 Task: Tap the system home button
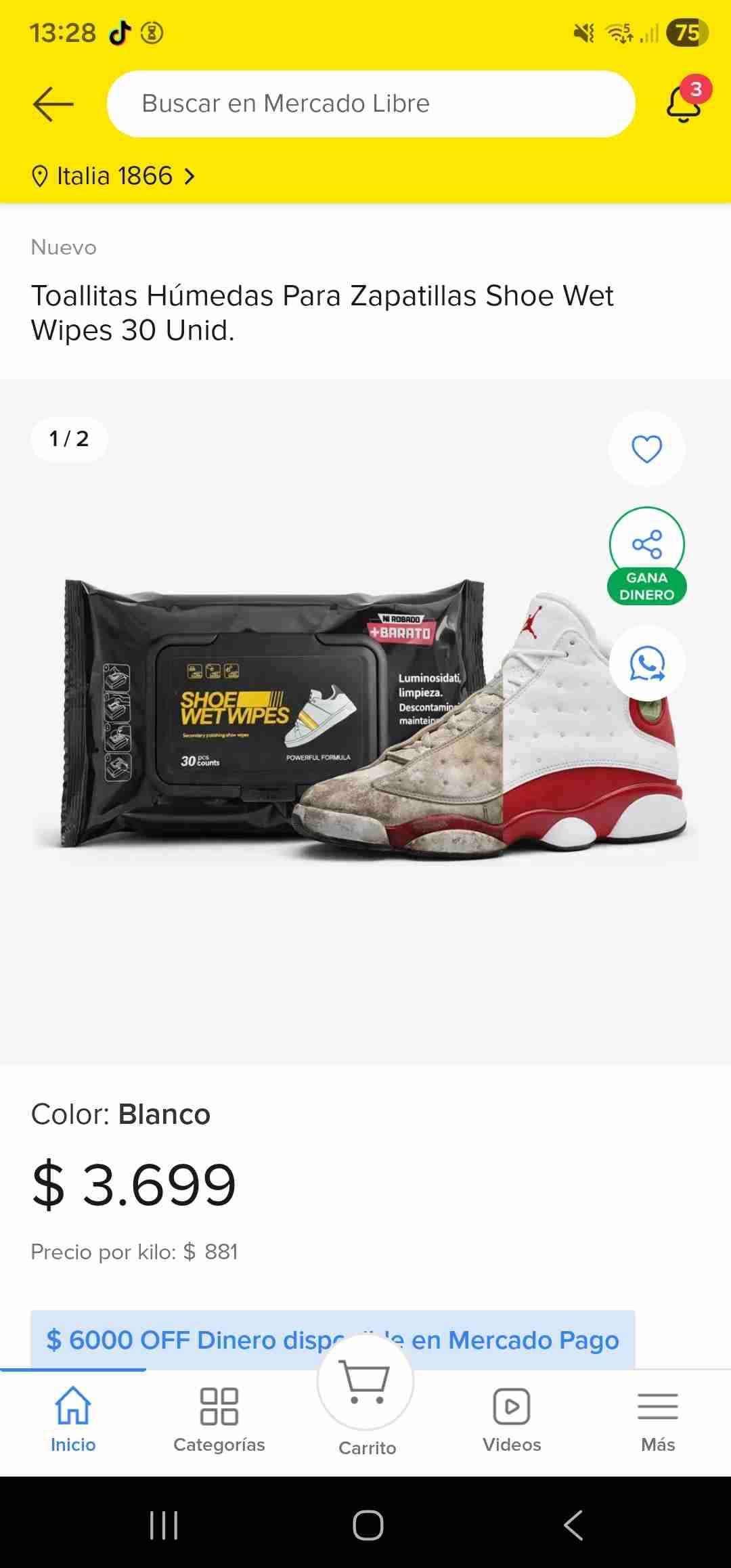point(368,1525)
